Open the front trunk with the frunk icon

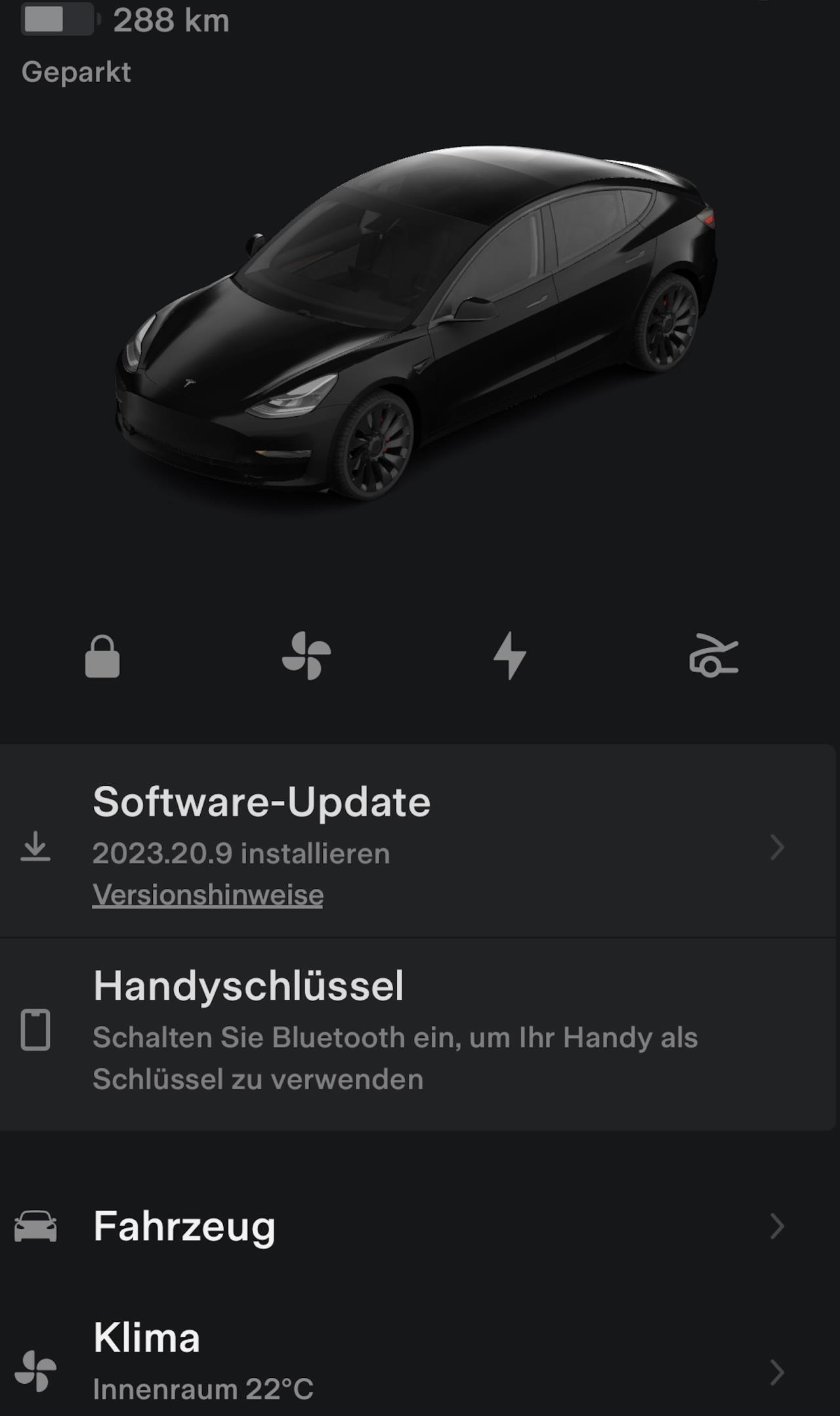click(714, 656)
